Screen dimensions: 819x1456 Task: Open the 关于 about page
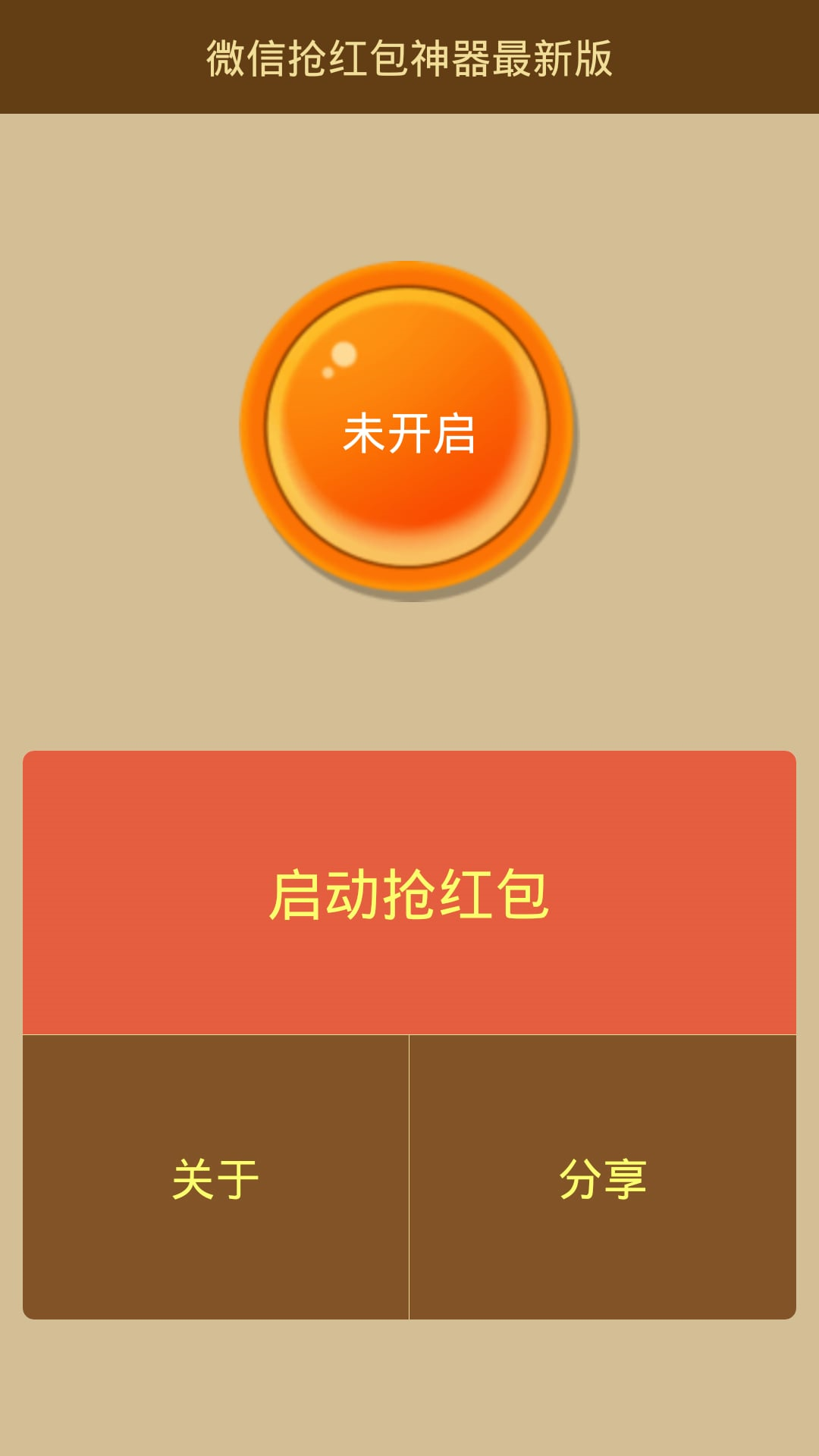(215, 1178)
